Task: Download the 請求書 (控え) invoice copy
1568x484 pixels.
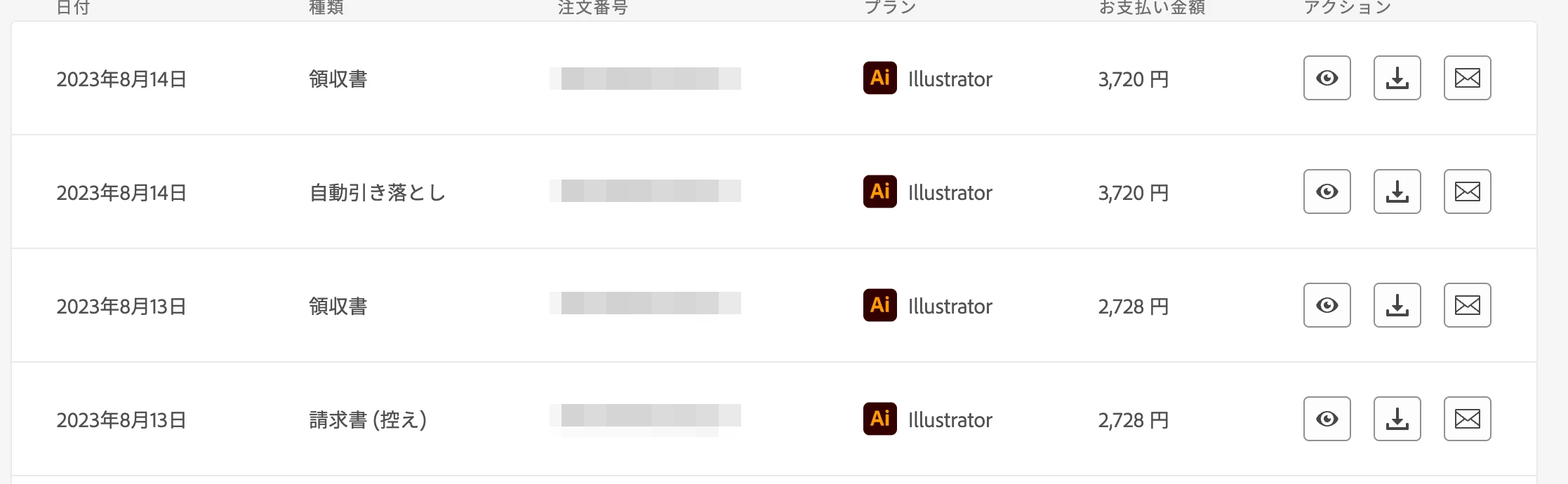Action: click(x=1397, y=419)
